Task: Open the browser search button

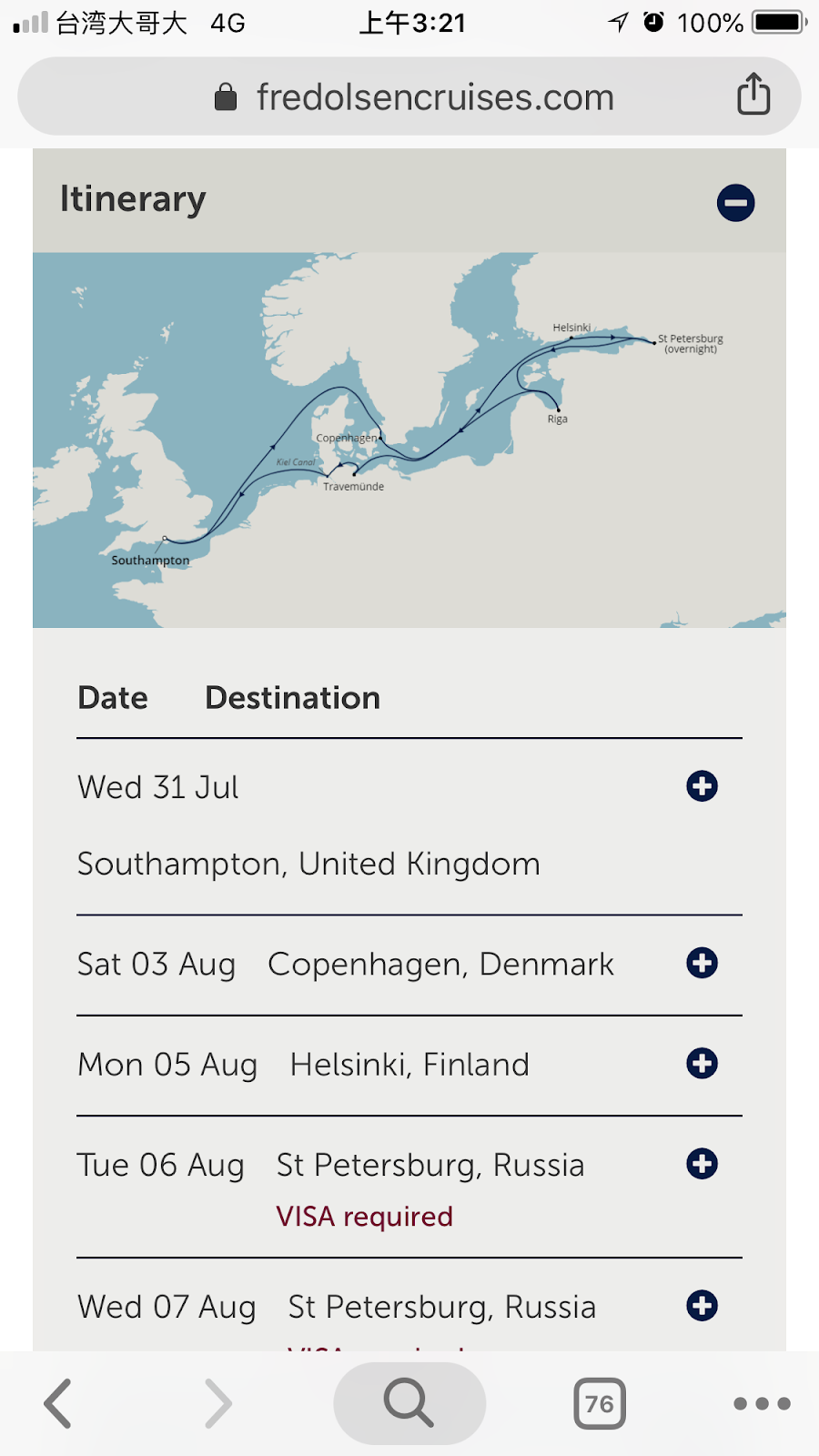Action: coord(409,1403)
